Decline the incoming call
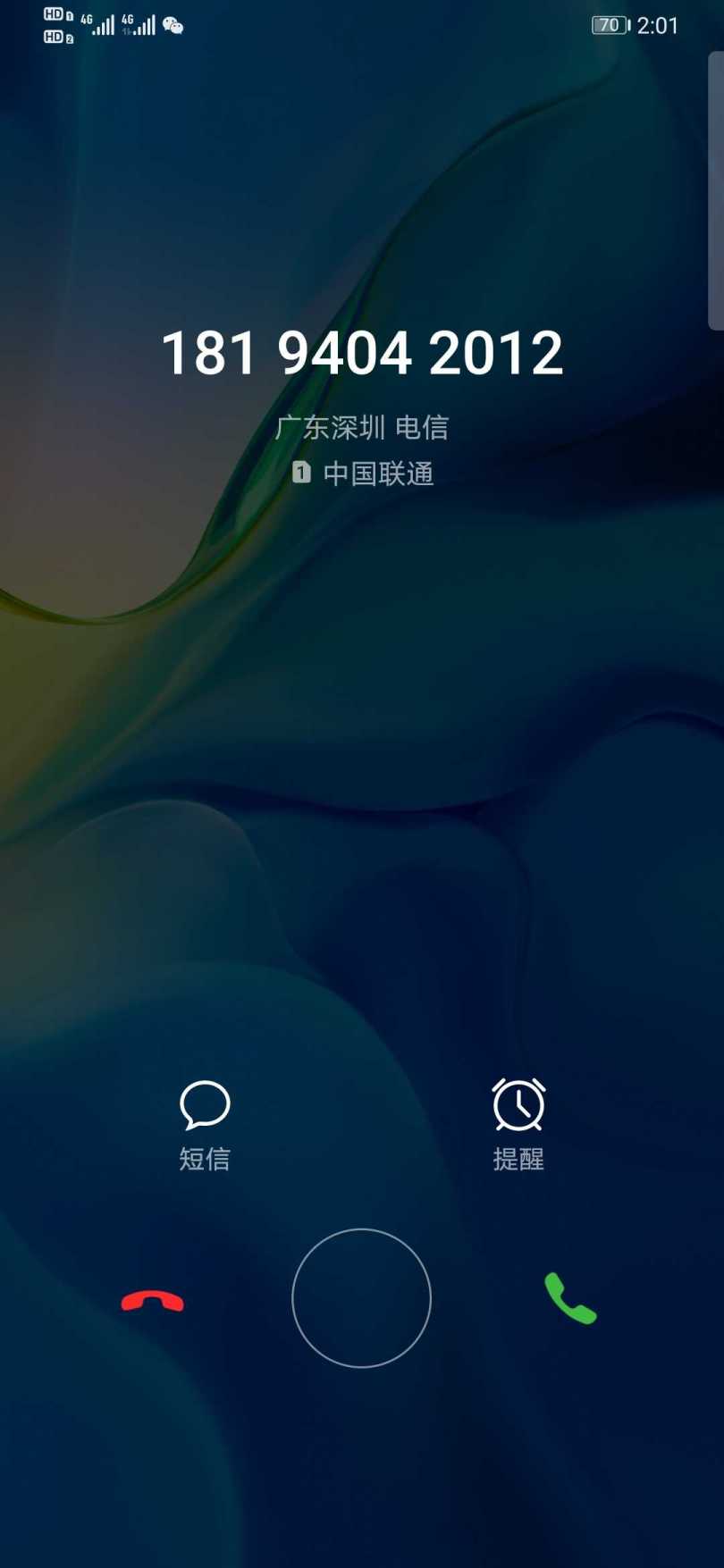Screen dimensions: 724x1568 point(153,1301)
